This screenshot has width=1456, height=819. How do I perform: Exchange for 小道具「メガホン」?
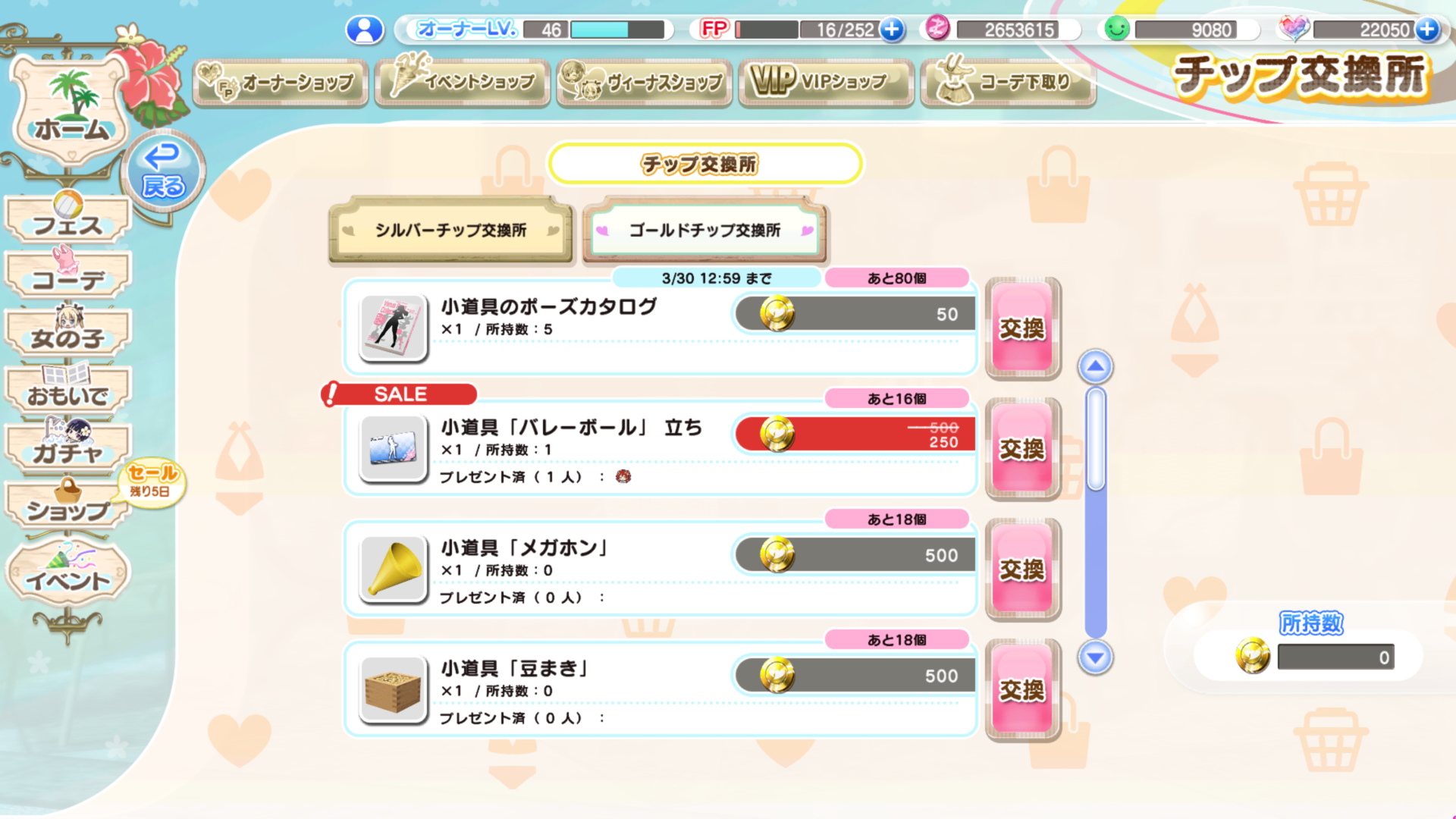(1022, 570)
